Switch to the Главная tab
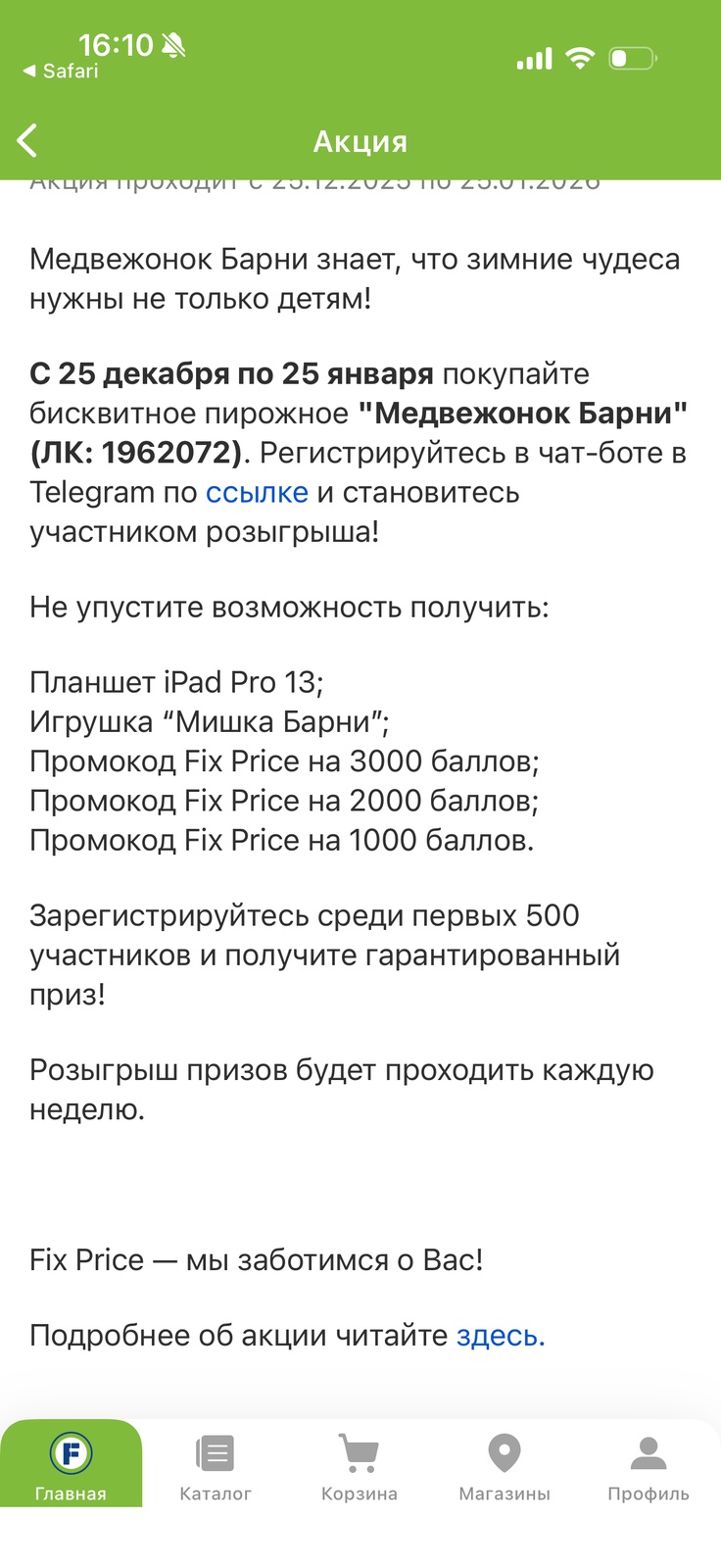This screenshot has height=1568, width=721. 71,1465
